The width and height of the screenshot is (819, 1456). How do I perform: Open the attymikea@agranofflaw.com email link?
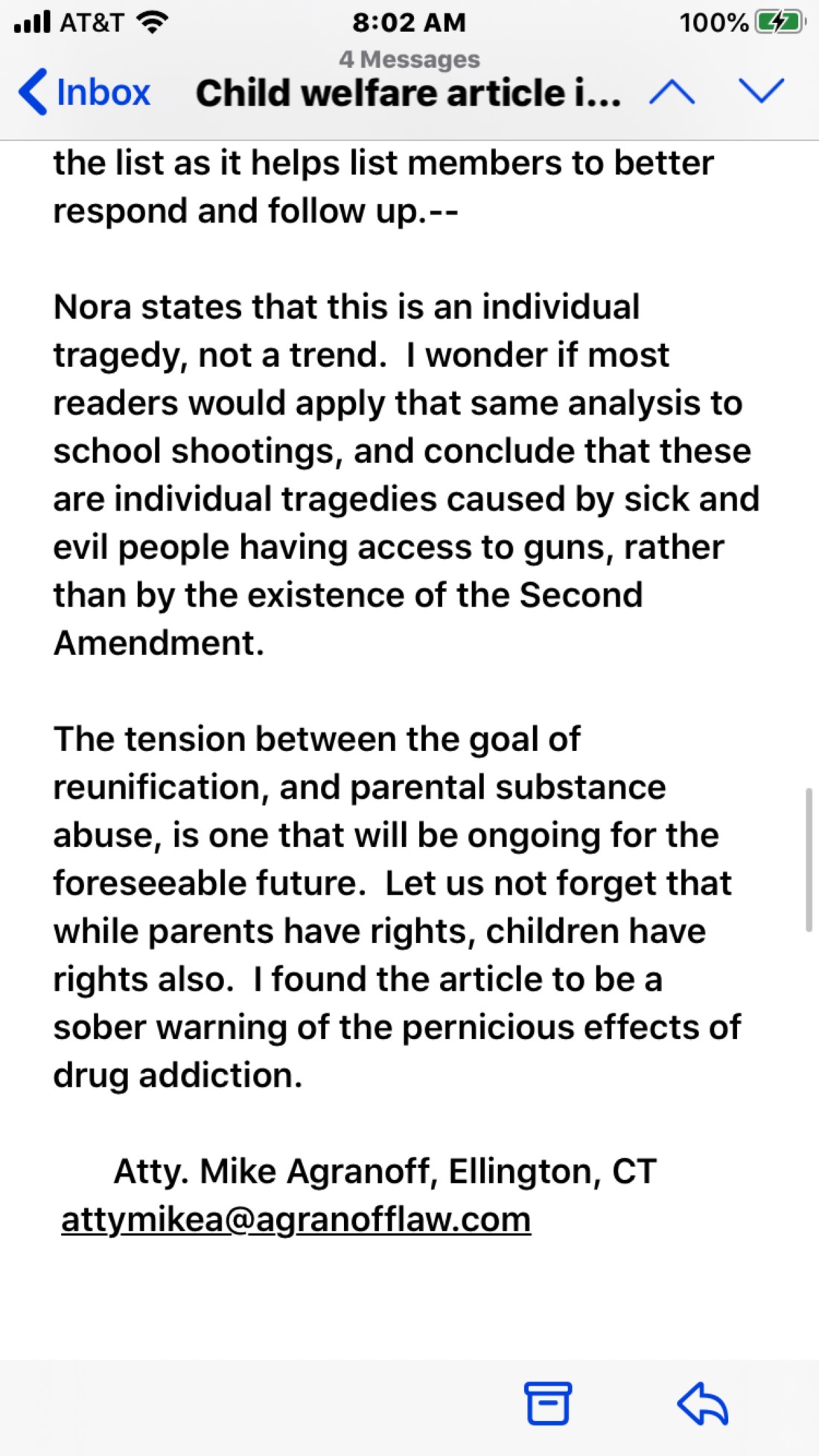point(296,1219)
